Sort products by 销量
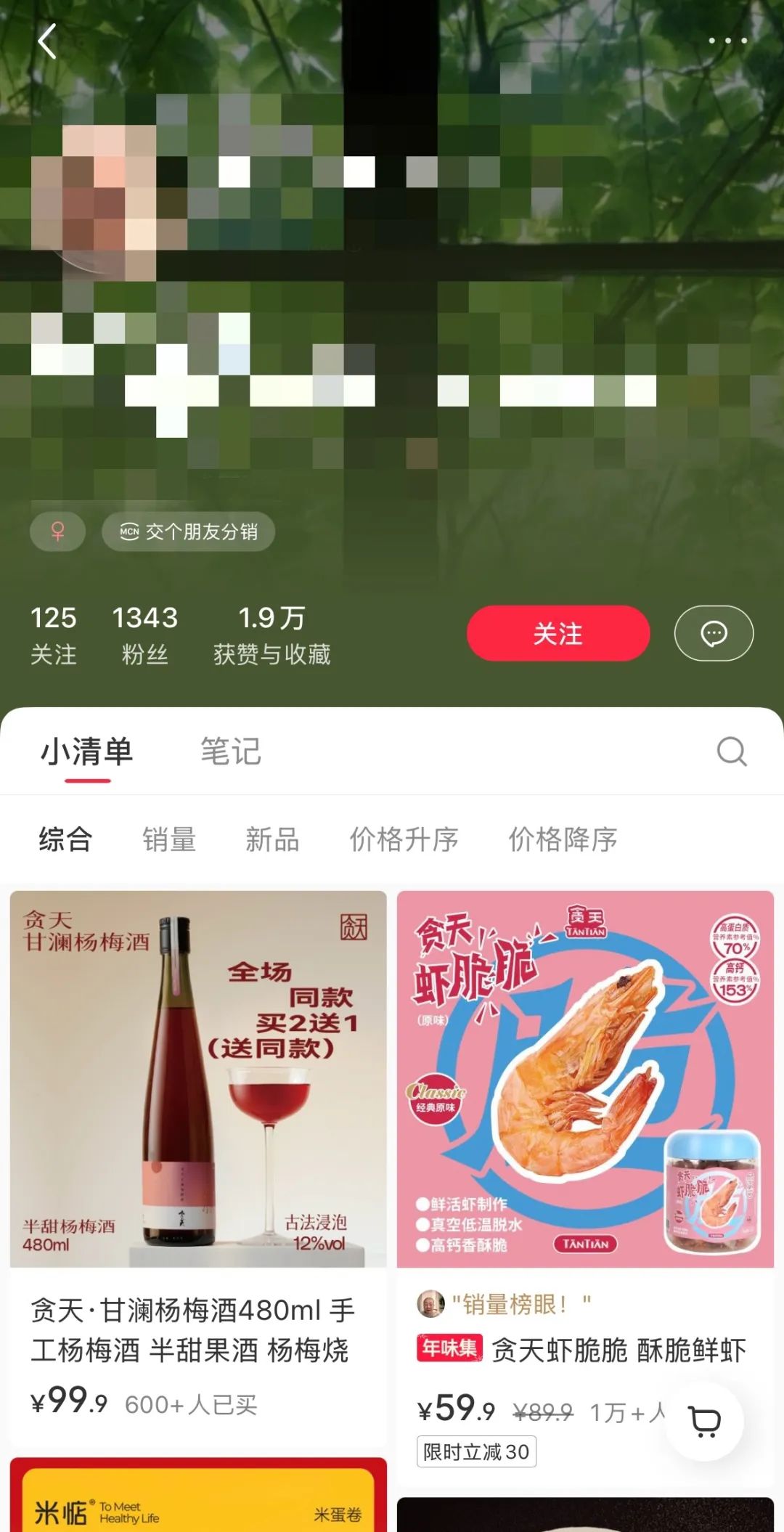The width and height of the screenshot is (784, 1532). click(169, 839)
